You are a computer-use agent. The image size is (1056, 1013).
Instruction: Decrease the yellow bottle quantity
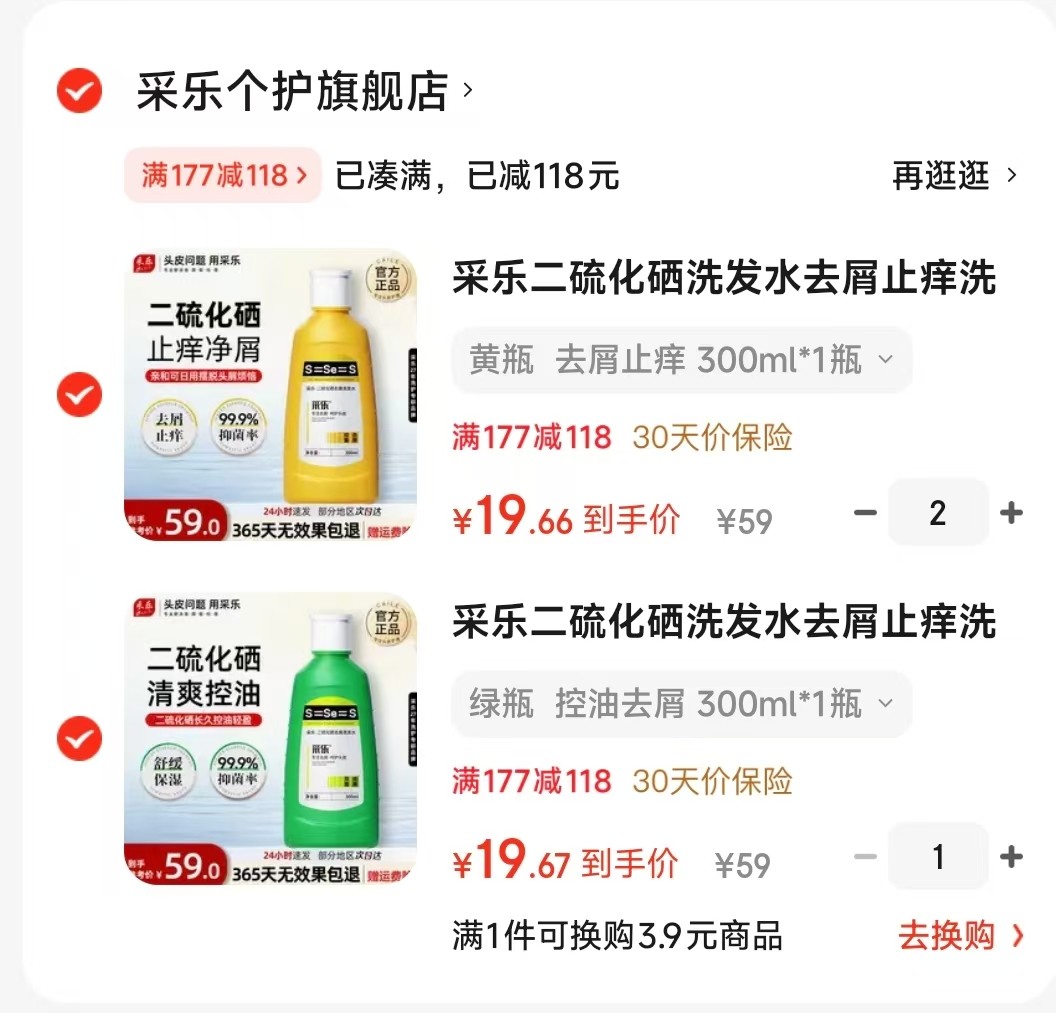(865, 513)
